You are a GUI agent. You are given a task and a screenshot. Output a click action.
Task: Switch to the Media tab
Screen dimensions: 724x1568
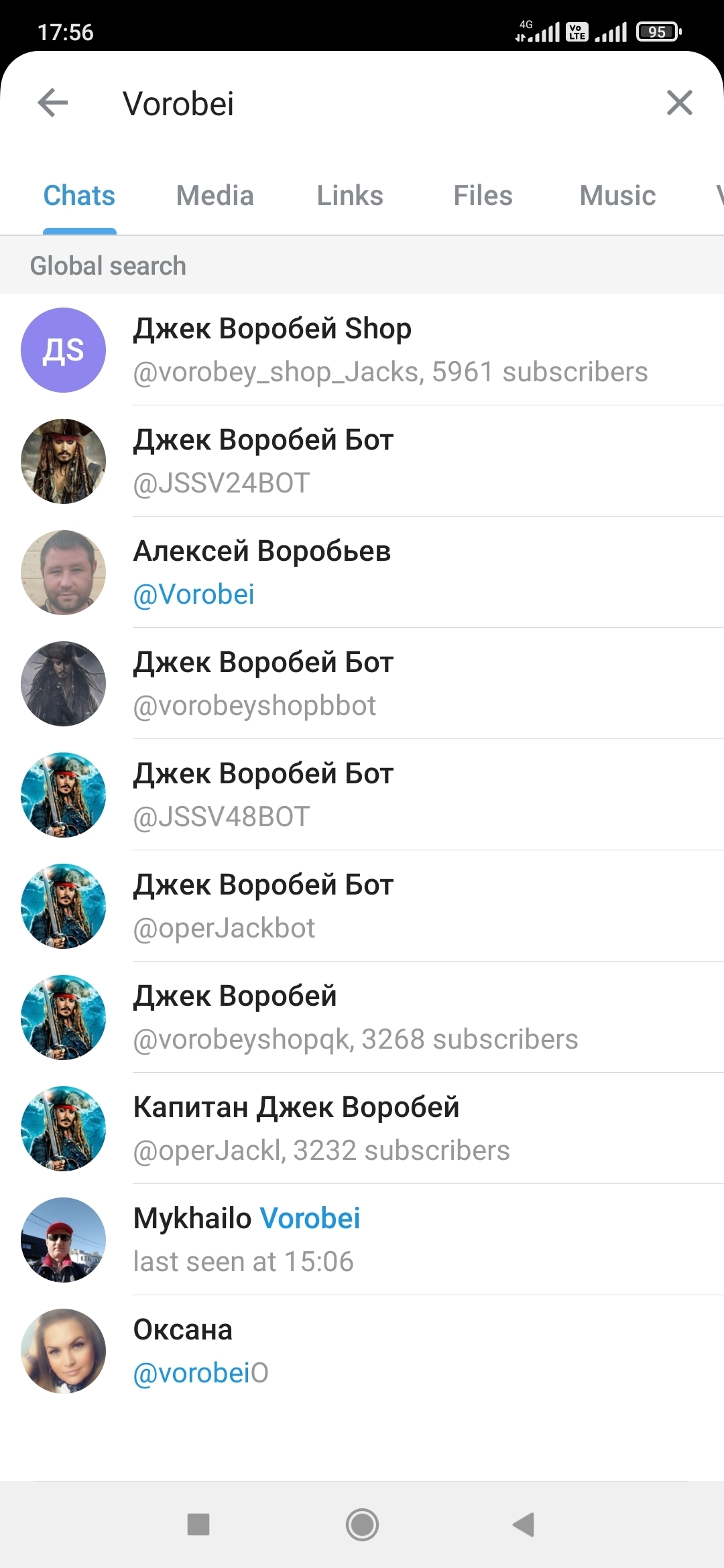point(215,196)
